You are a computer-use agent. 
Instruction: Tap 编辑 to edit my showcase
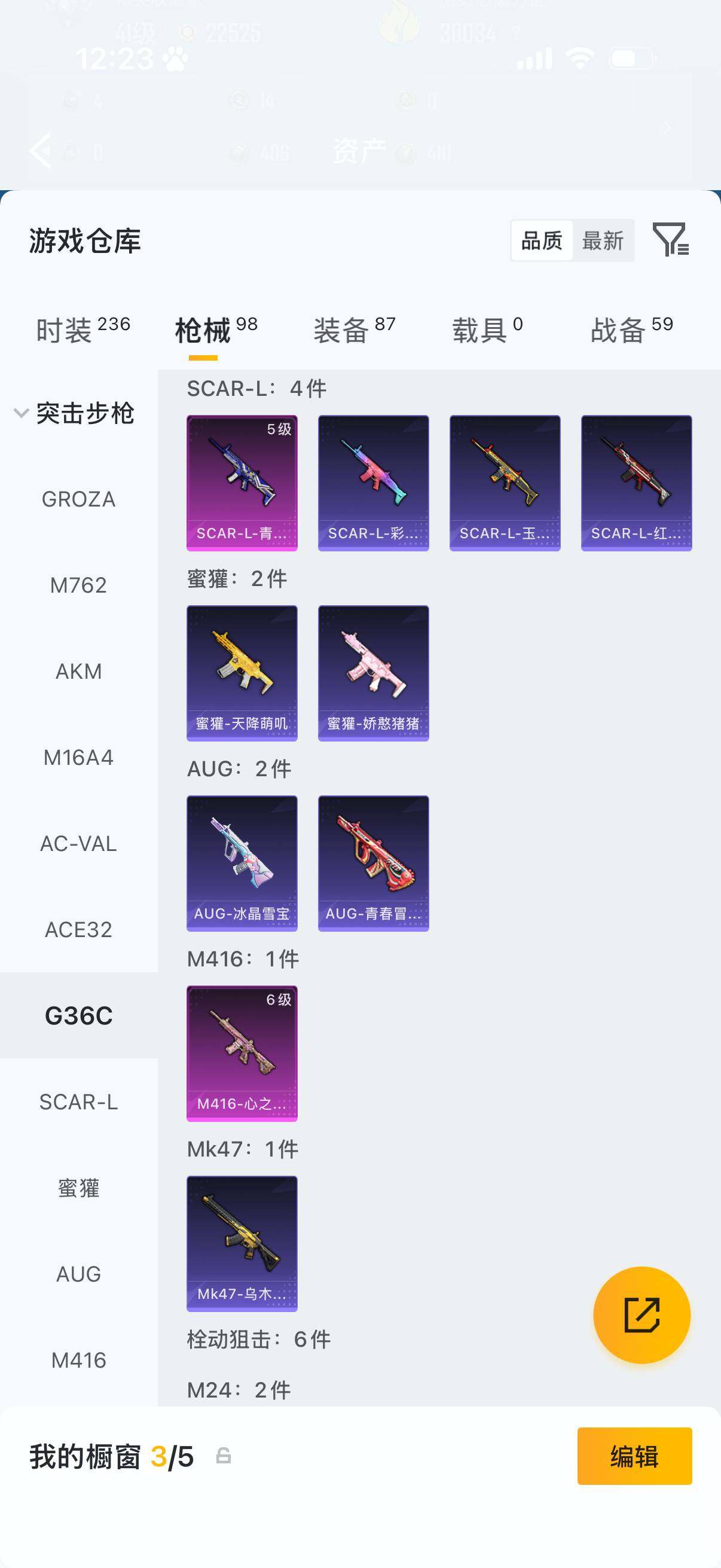(x=634, y=1456)
